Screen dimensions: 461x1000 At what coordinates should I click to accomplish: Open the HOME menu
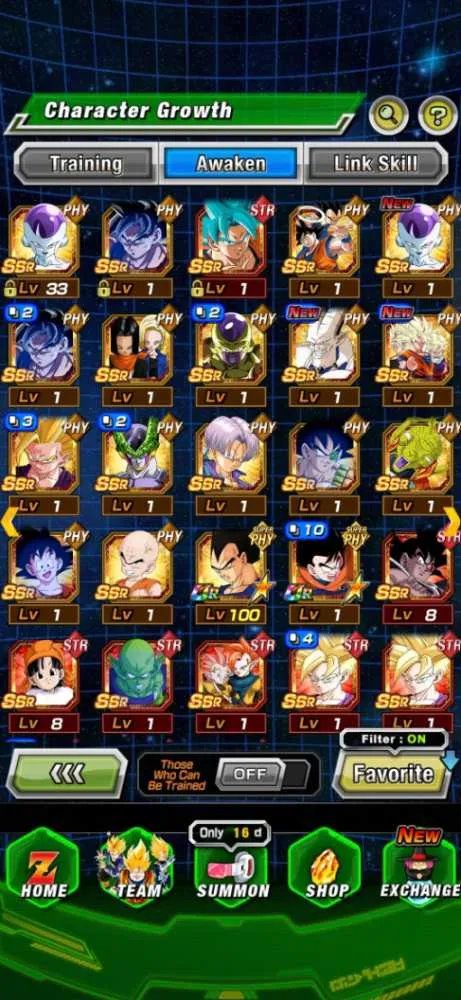coord(42,869)
